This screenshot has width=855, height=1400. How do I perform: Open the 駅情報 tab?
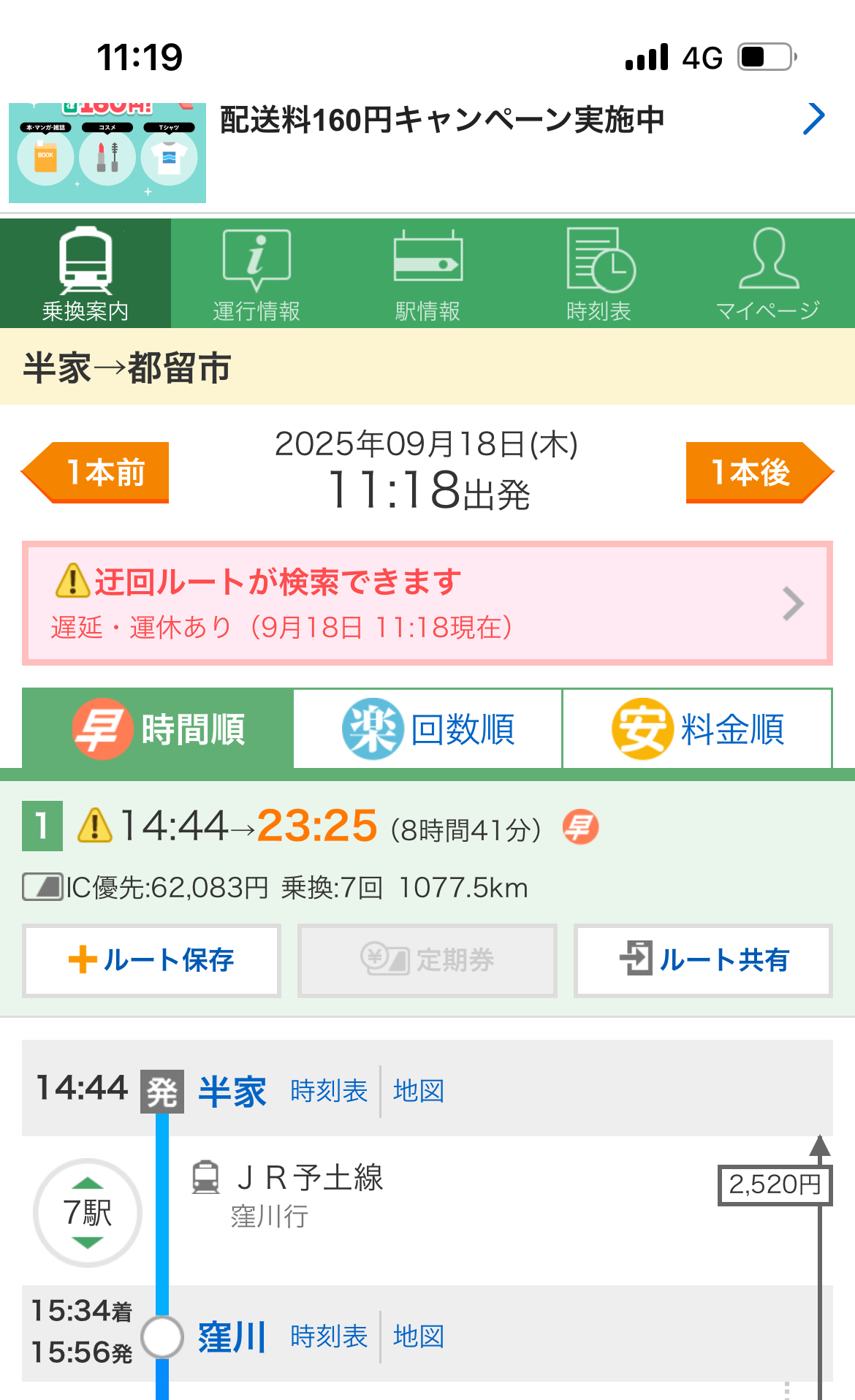427,273
